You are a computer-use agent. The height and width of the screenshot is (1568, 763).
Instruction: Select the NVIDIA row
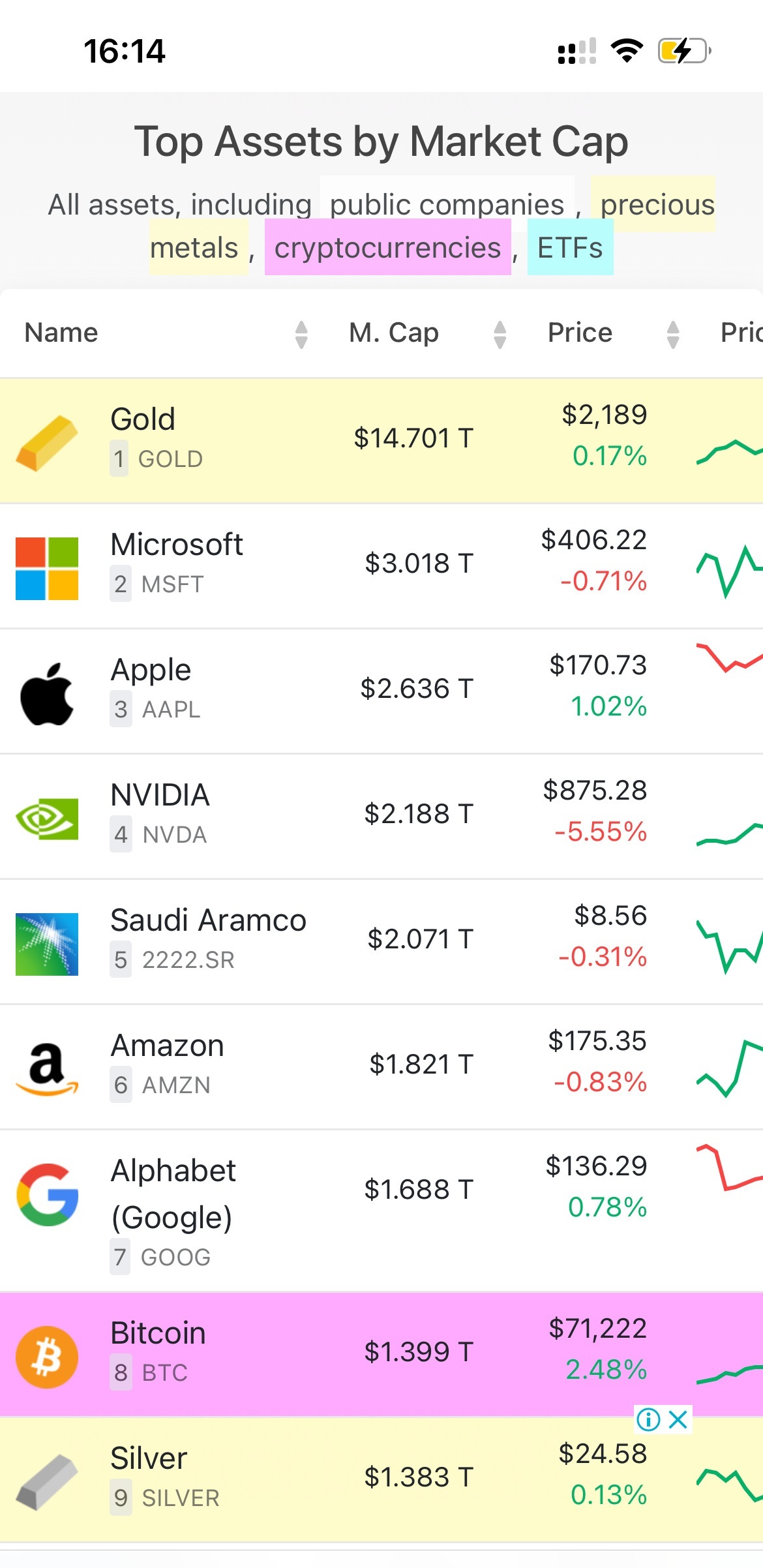pyautogui.click(x=381, y=816)
